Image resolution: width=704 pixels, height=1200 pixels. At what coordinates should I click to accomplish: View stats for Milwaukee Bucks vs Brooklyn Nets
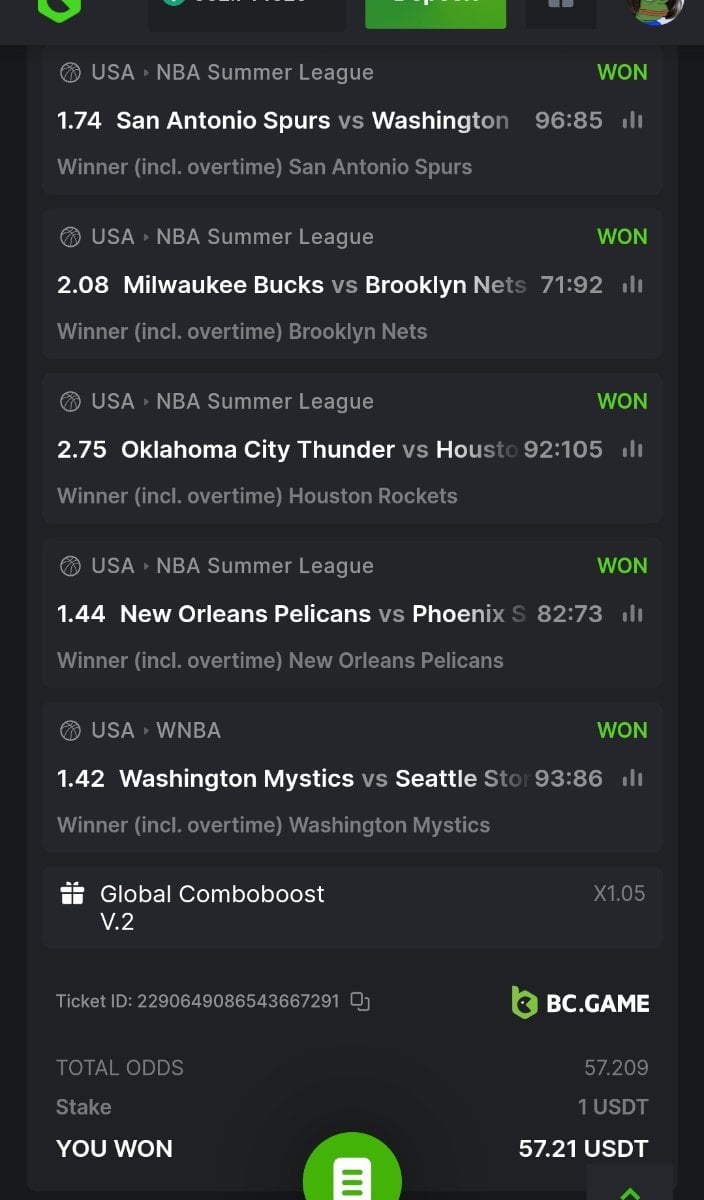632,285
